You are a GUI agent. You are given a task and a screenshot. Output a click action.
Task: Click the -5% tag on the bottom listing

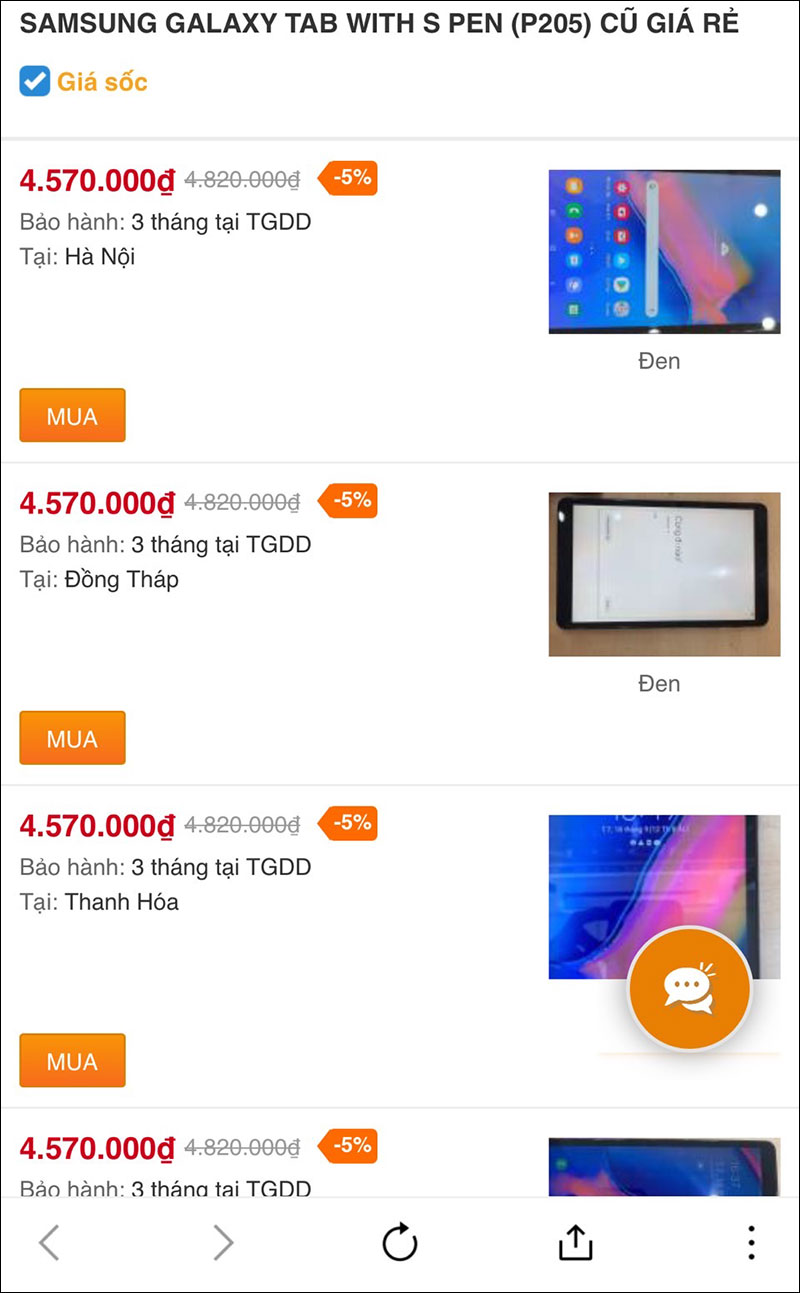(349, 1144)
